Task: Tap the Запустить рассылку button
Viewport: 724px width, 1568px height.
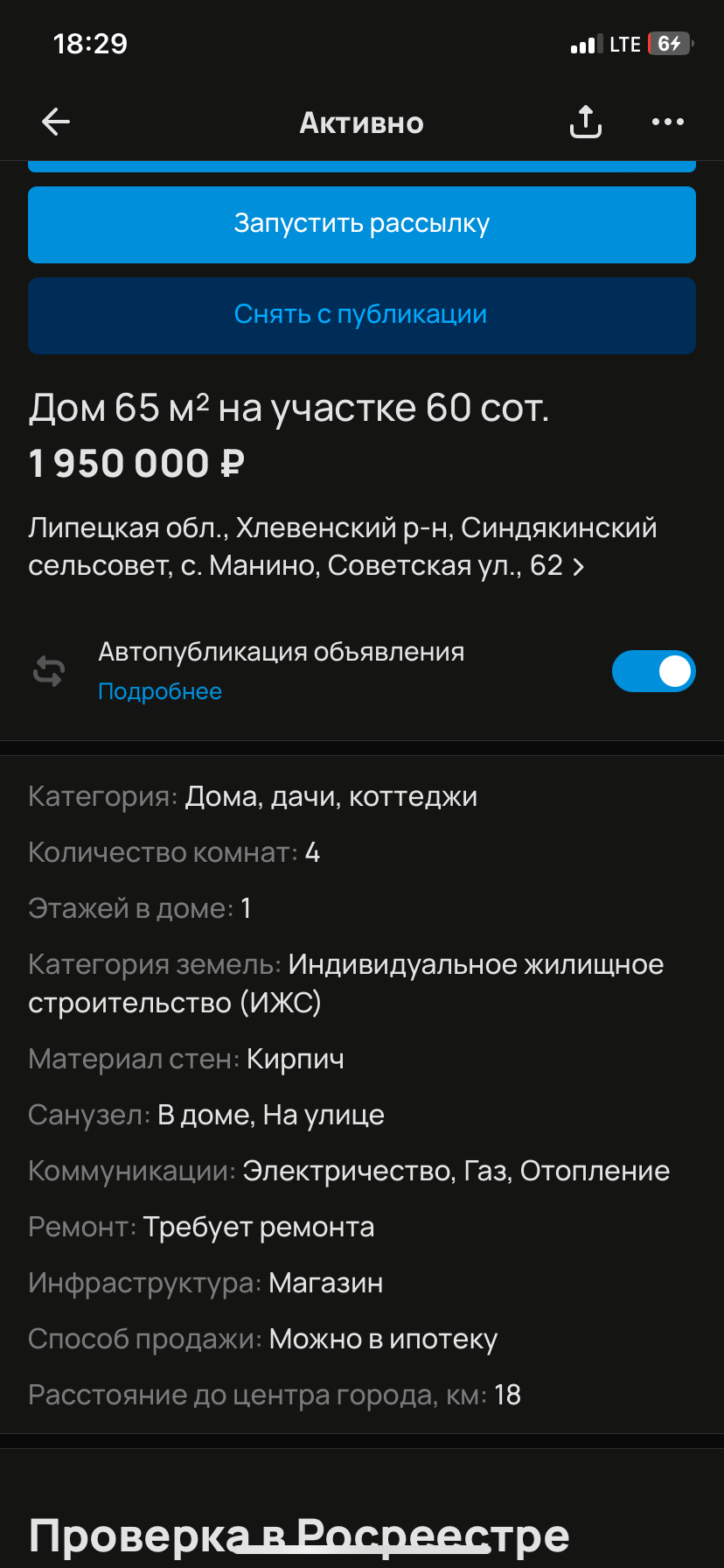Action: 362,225
